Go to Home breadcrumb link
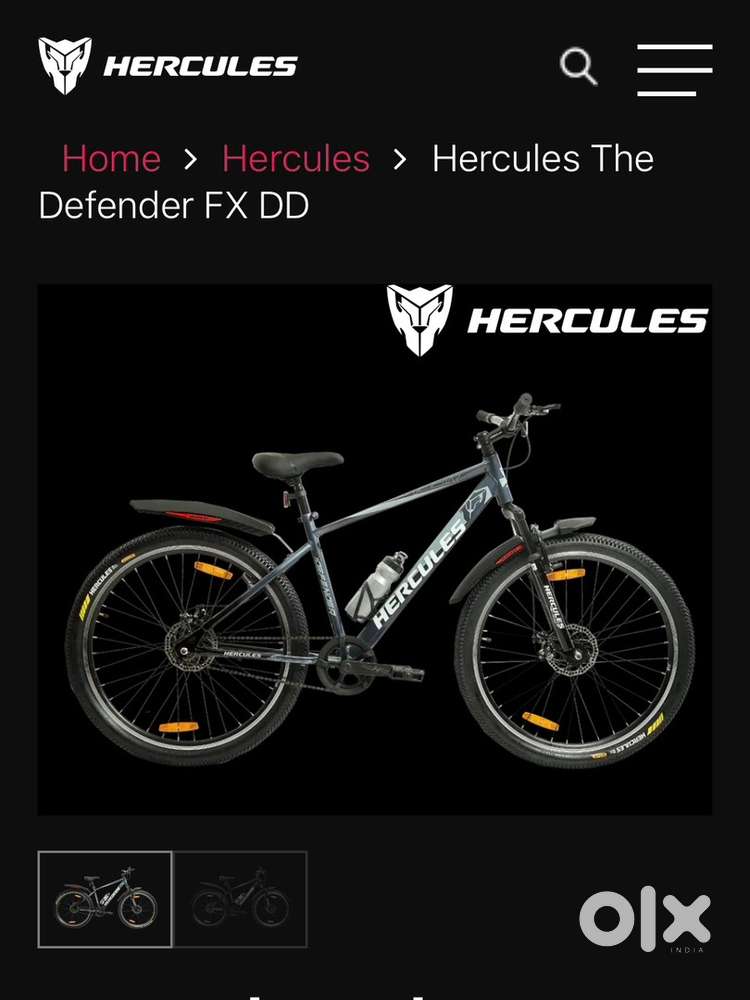Image resolution: width=750 pixels, height=1000 pixels. (x=111, y=158)
